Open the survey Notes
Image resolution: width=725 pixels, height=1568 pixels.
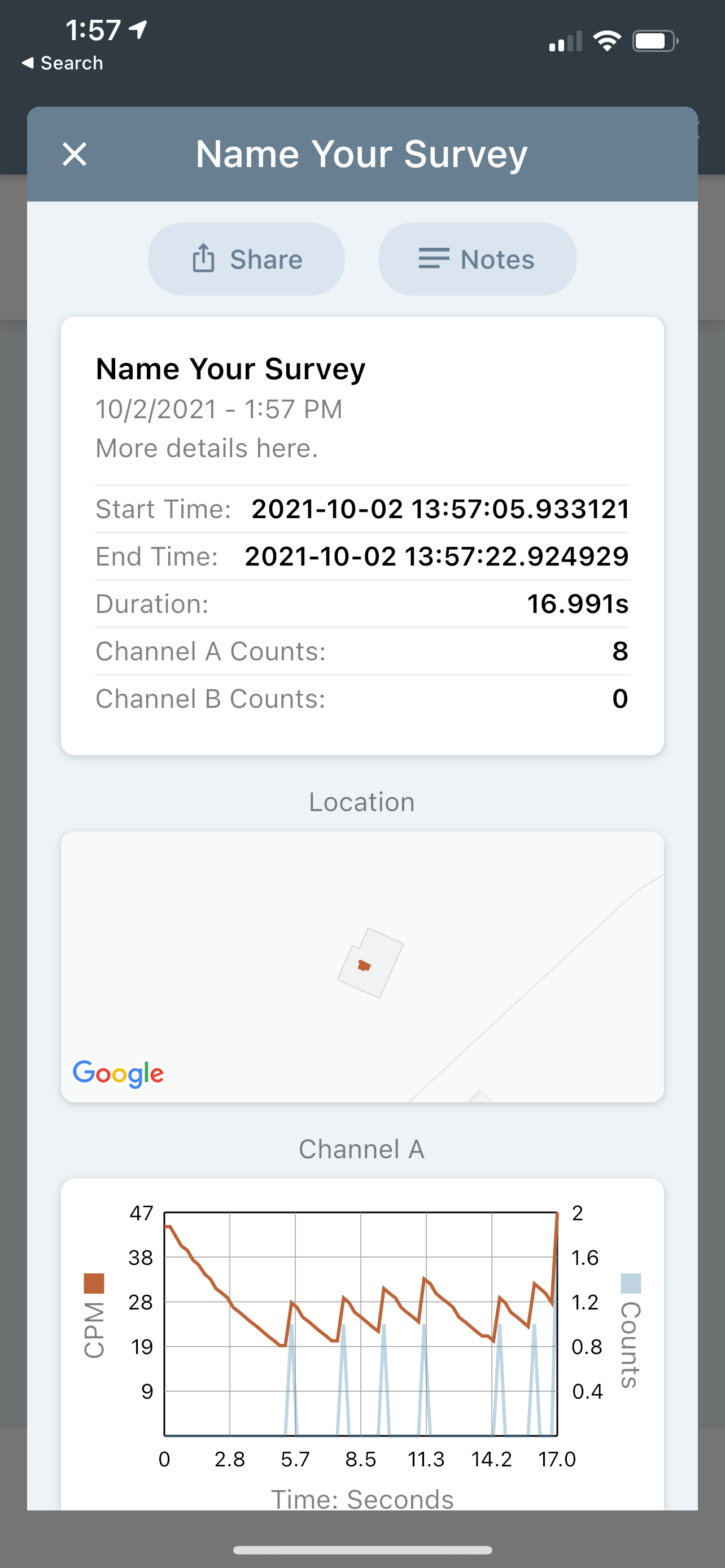coord(477,259)
